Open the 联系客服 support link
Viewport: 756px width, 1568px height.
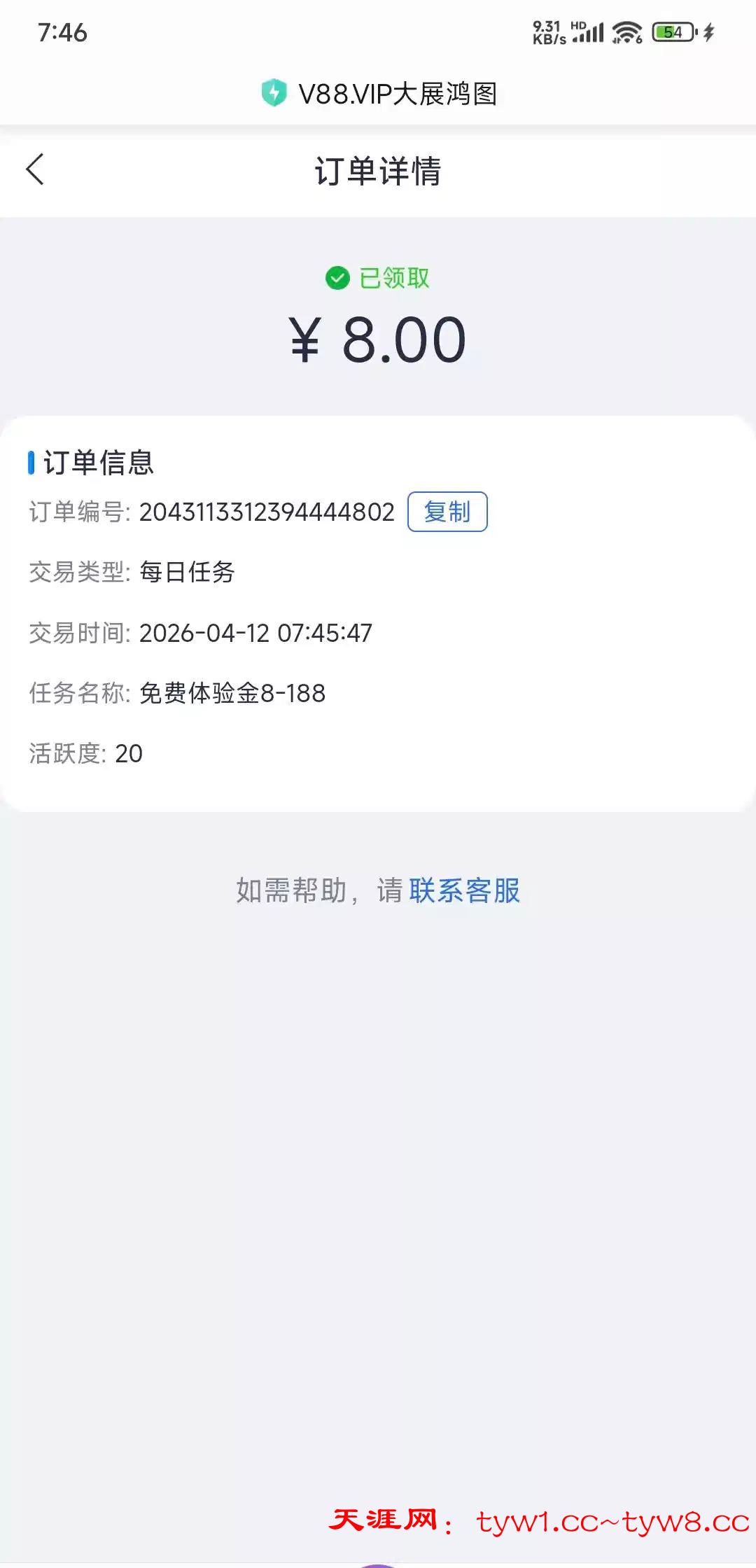[x=464, y=891]
